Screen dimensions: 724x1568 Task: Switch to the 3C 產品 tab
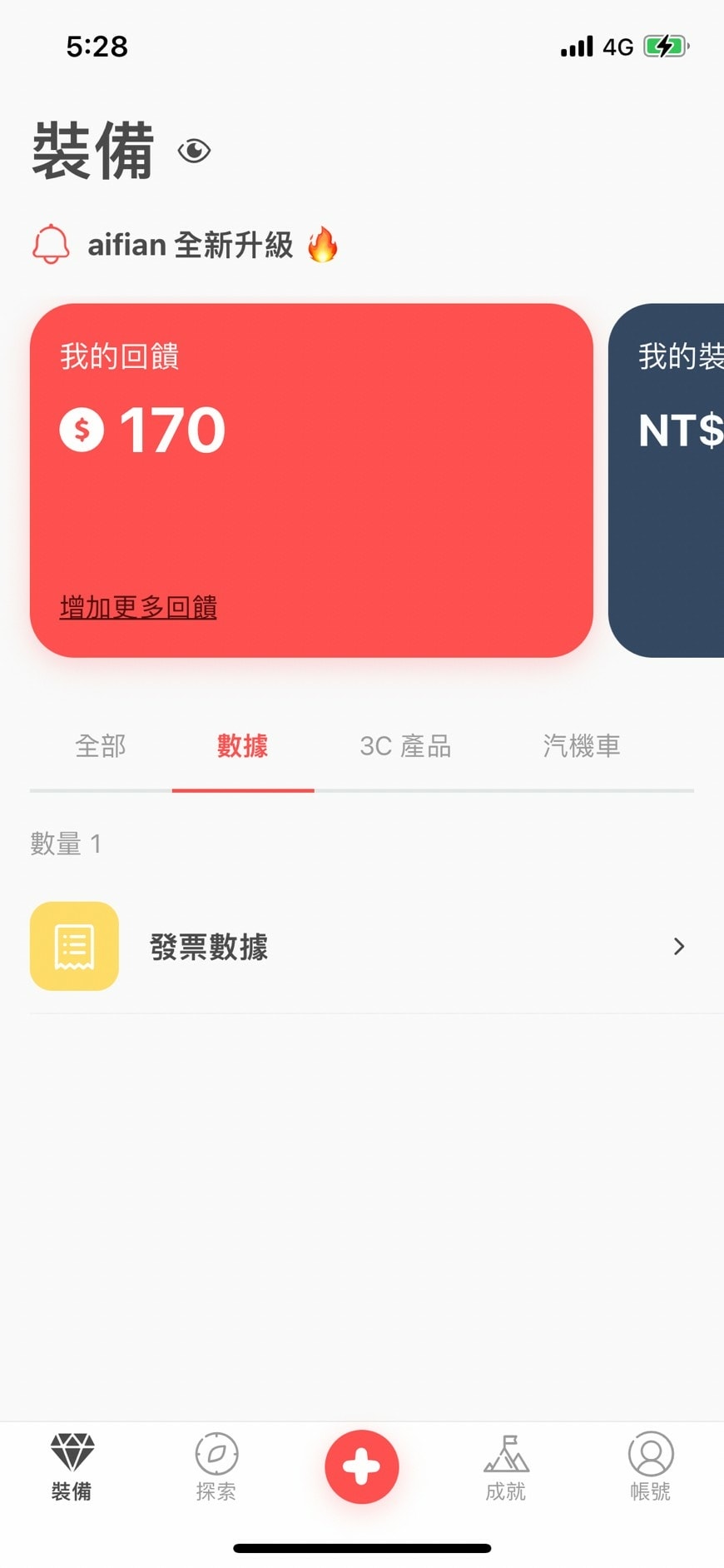tap(405, 745)
